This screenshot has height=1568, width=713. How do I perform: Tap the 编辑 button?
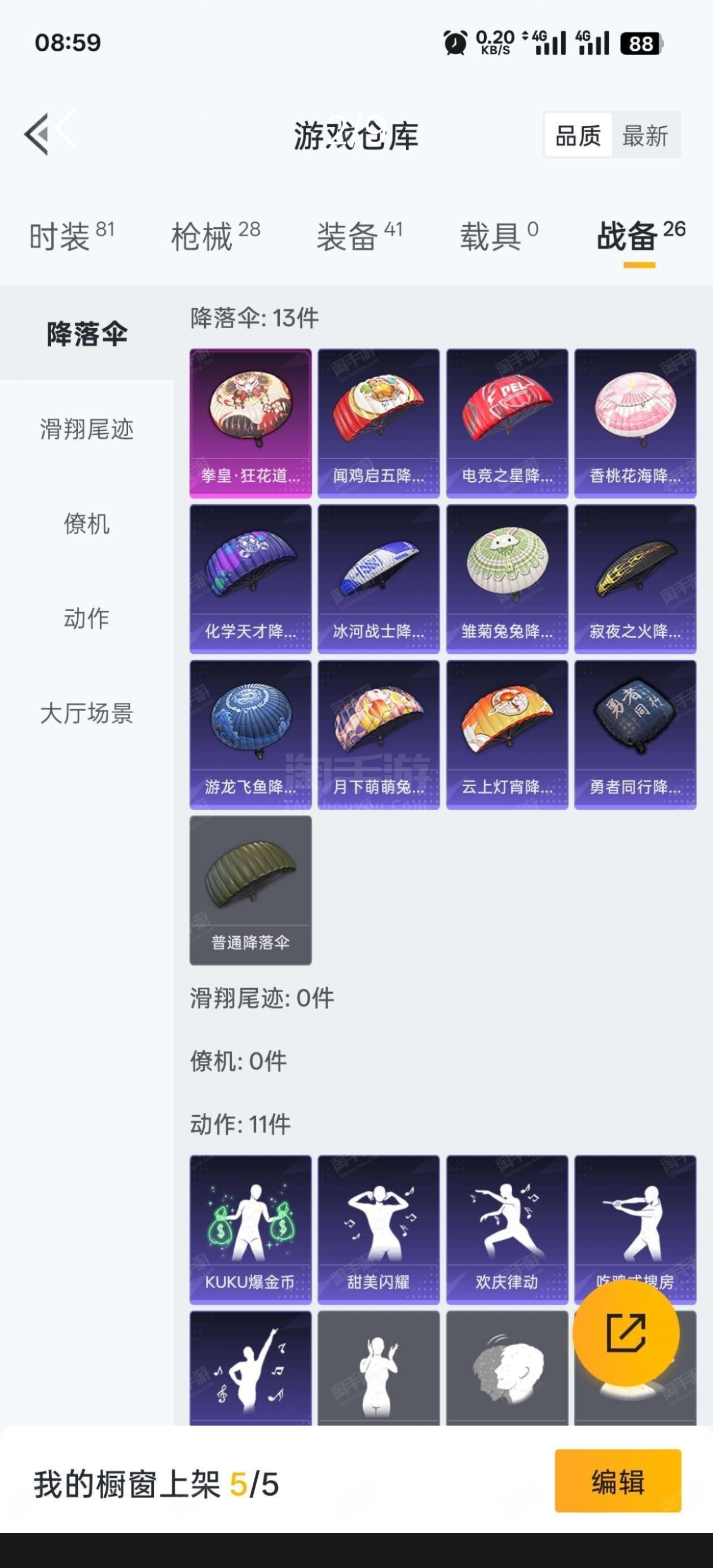(x=618, y=1481)
